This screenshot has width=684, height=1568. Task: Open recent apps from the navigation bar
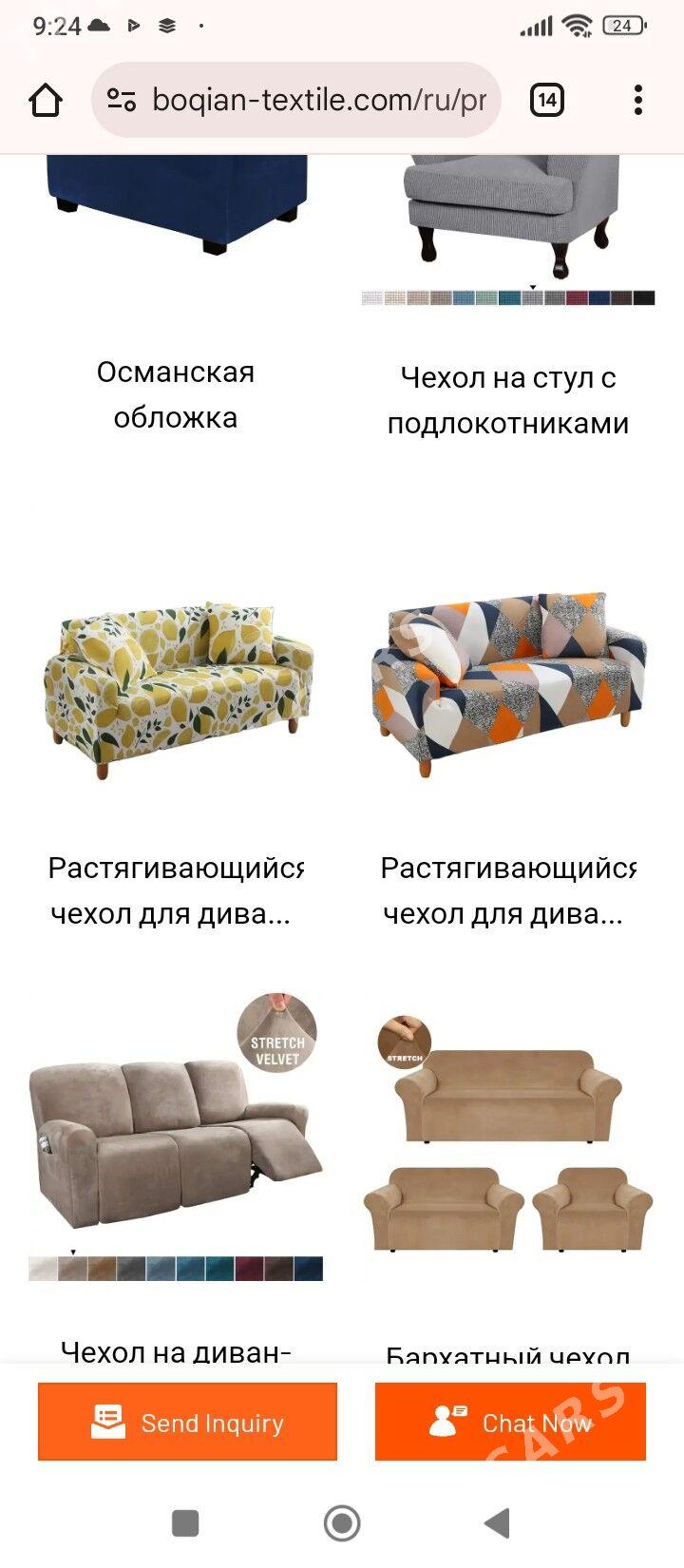[185, 1522]
